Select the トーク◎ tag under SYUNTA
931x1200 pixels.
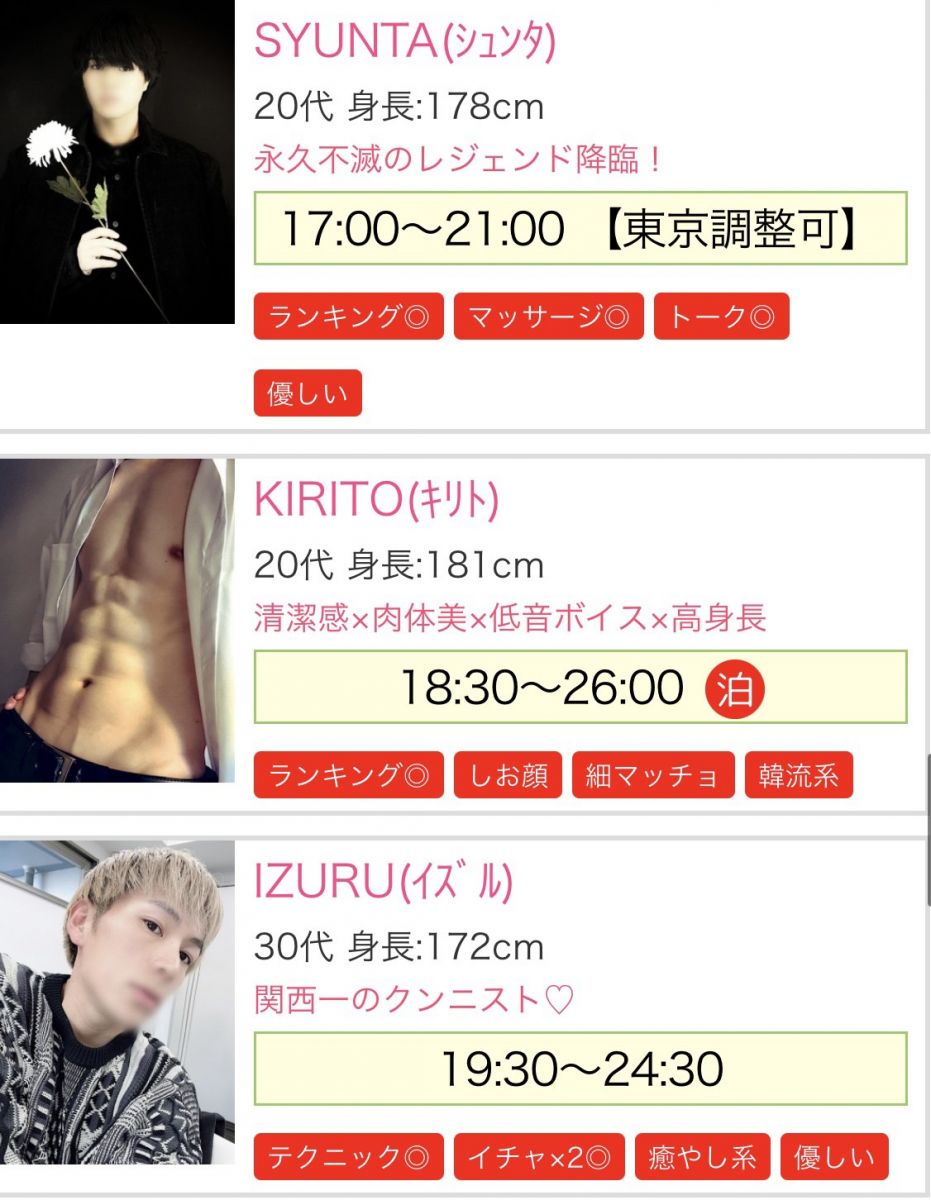coord(721,317)
